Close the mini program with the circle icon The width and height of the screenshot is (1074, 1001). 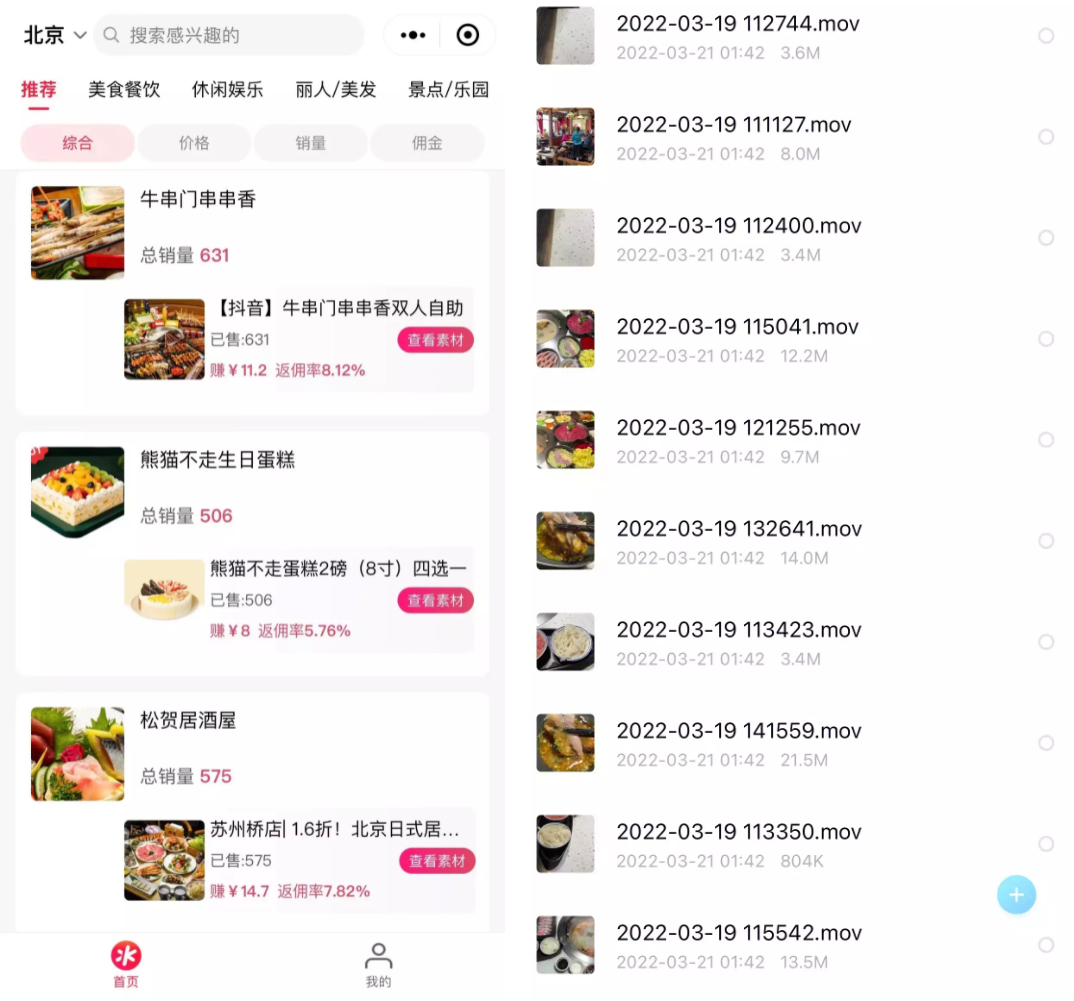tap(467, 35)
